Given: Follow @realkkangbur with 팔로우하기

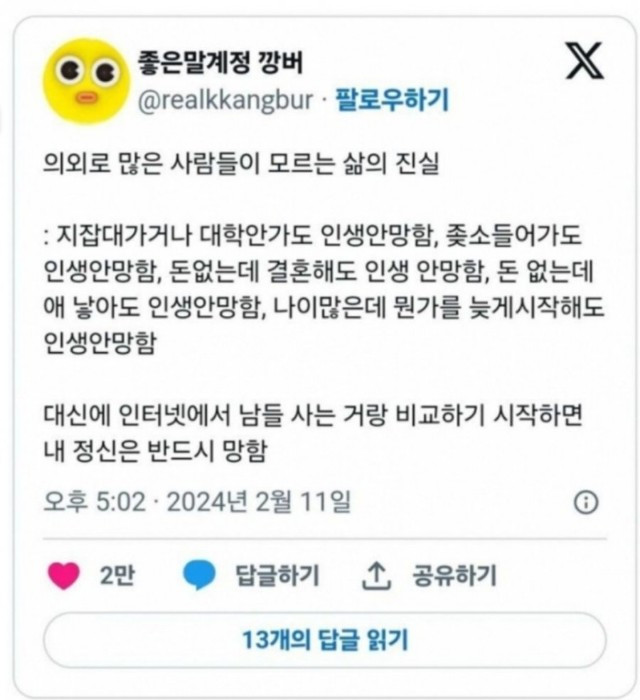Looking at the screenshot, I should pyautogui.click(x=392, y=99).
